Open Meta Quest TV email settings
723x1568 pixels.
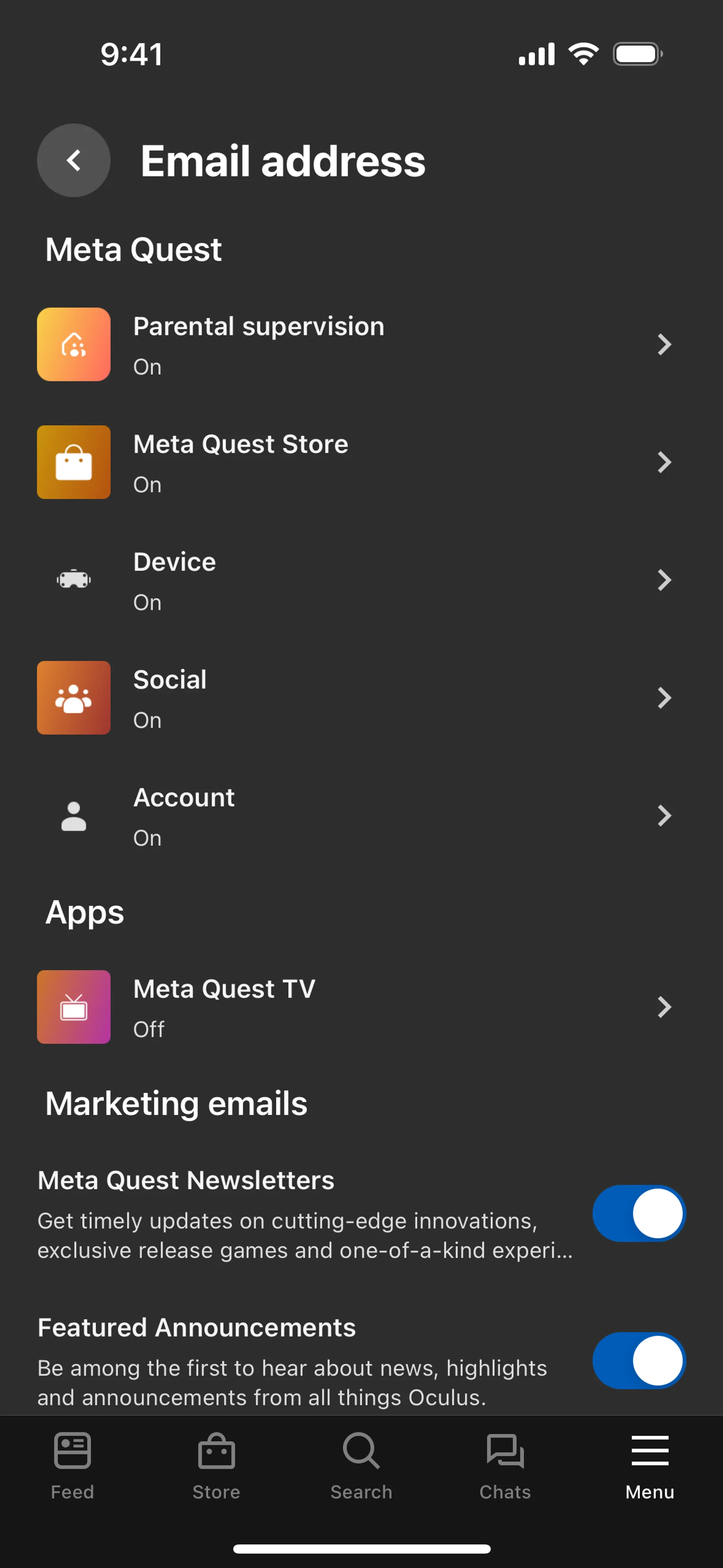(x=361, y=1007)
